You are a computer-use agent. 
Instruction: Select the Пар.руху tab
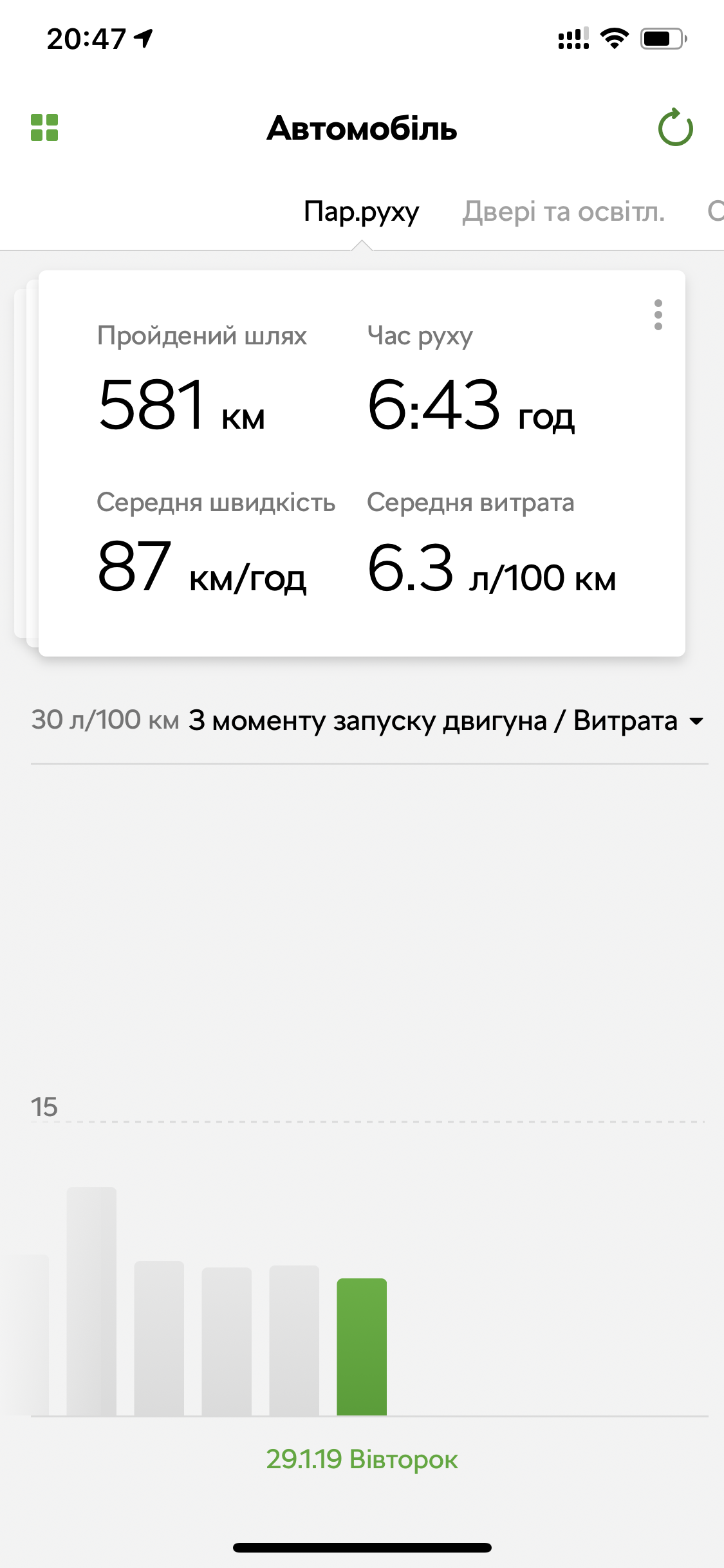(x=361, y=212)
